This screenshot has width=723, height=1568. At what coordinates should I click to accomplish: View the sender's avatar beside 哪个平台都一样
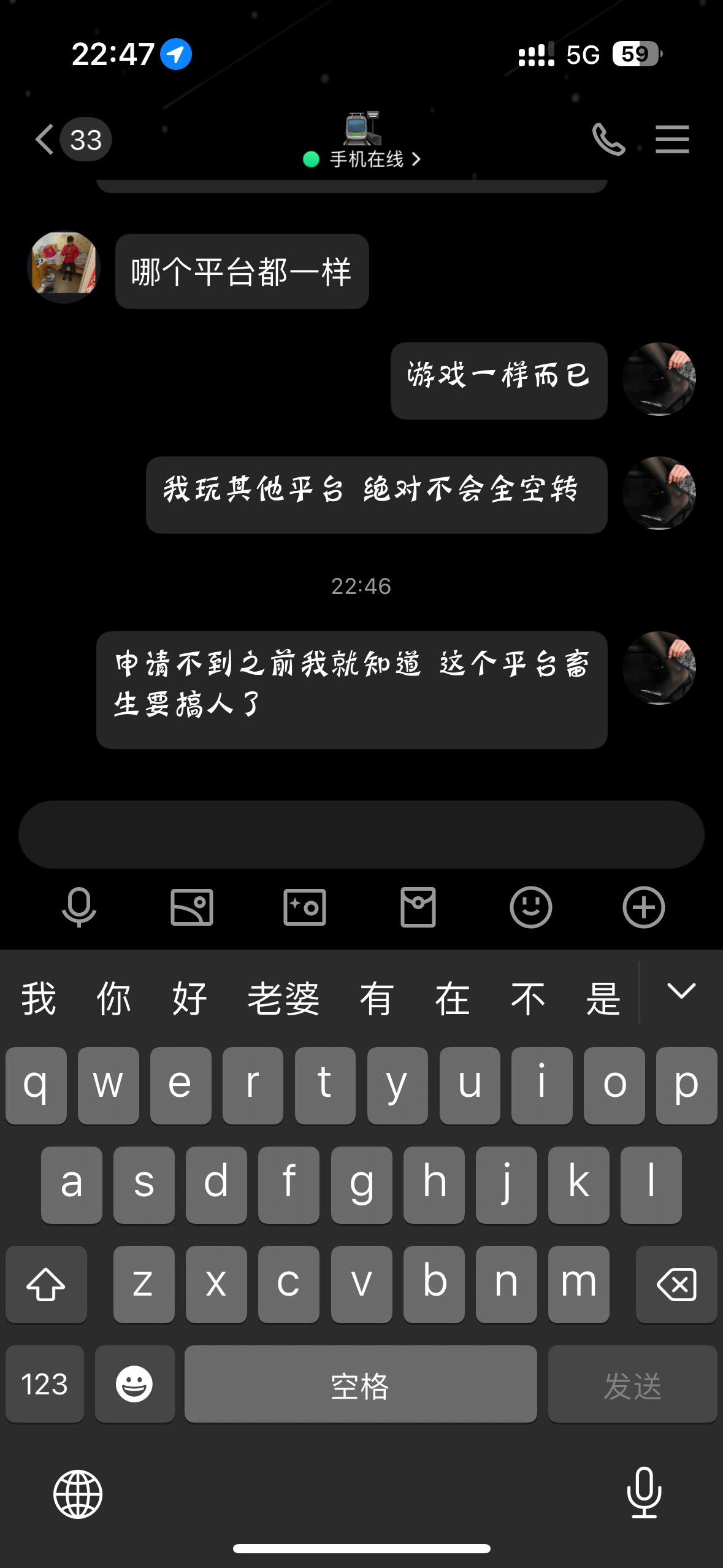coord(64,266)
